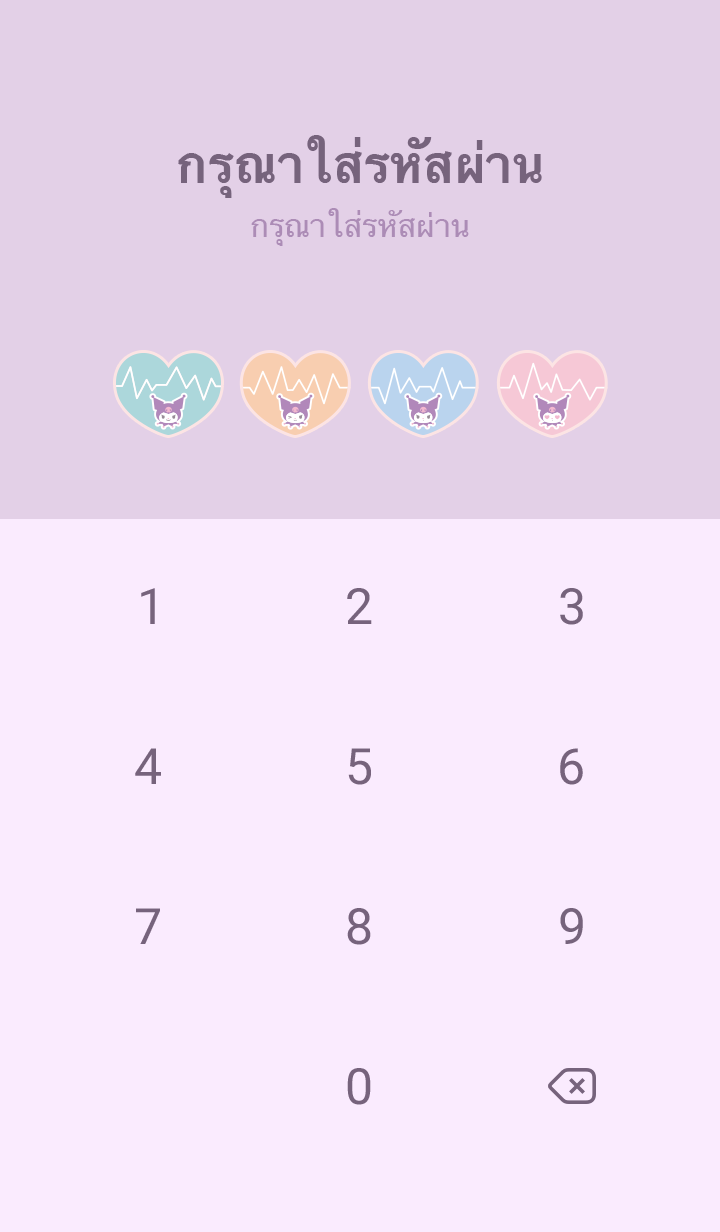The width and height of the screenshot is (720, 1232).
Task: Tap the number 2 key
Action: coord(359,607)
